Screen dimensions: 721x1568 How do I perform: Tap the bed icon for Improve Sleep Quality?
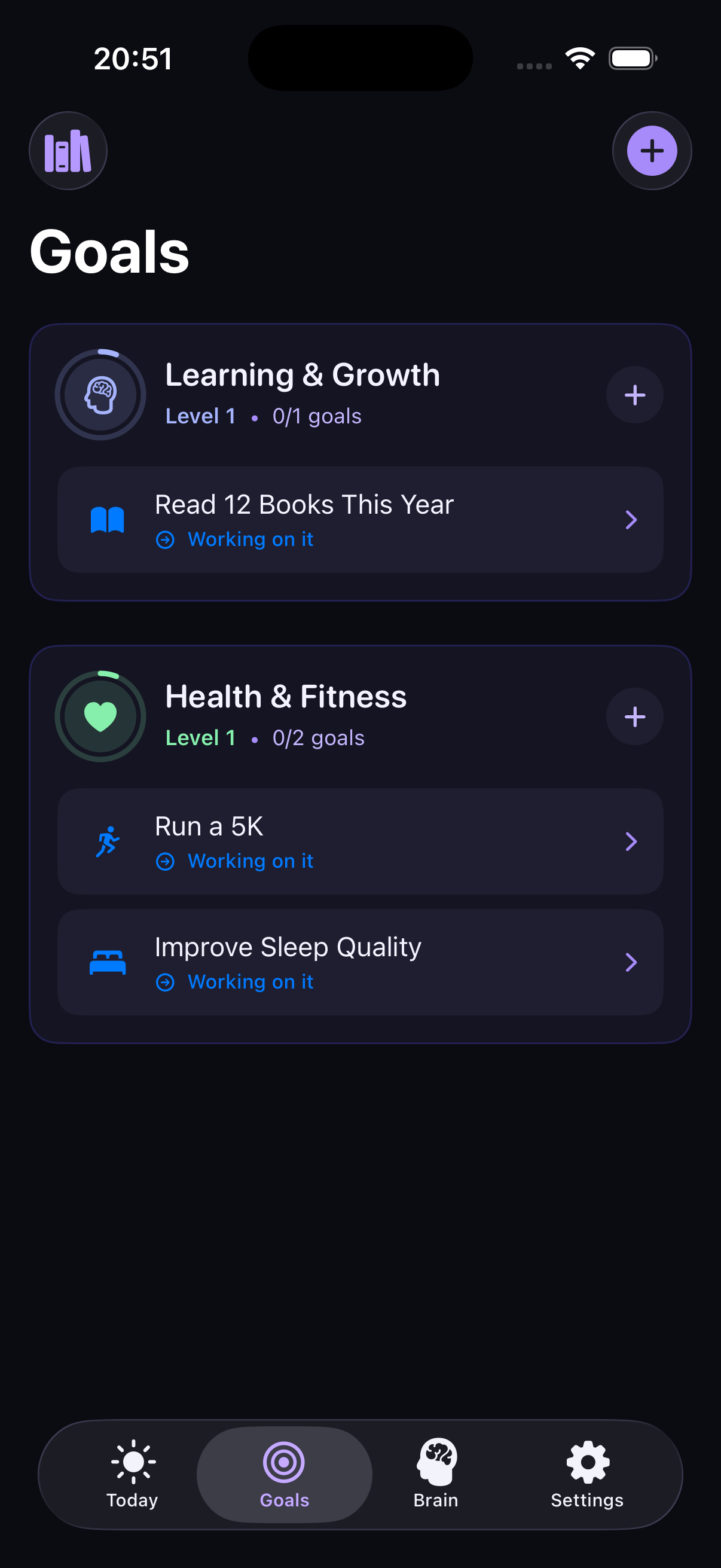coord(107,962)
